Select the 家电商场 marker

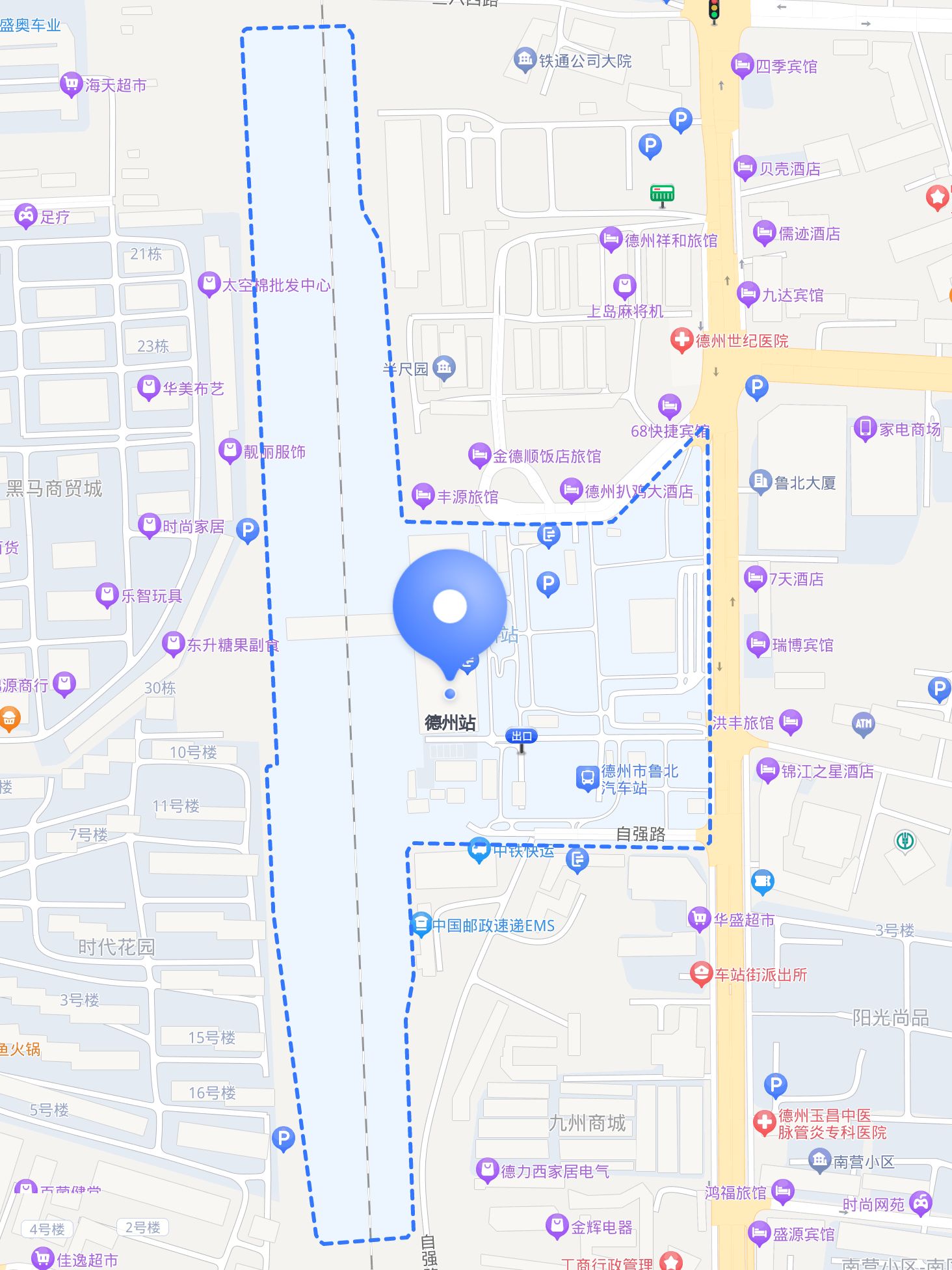(866, 429)
